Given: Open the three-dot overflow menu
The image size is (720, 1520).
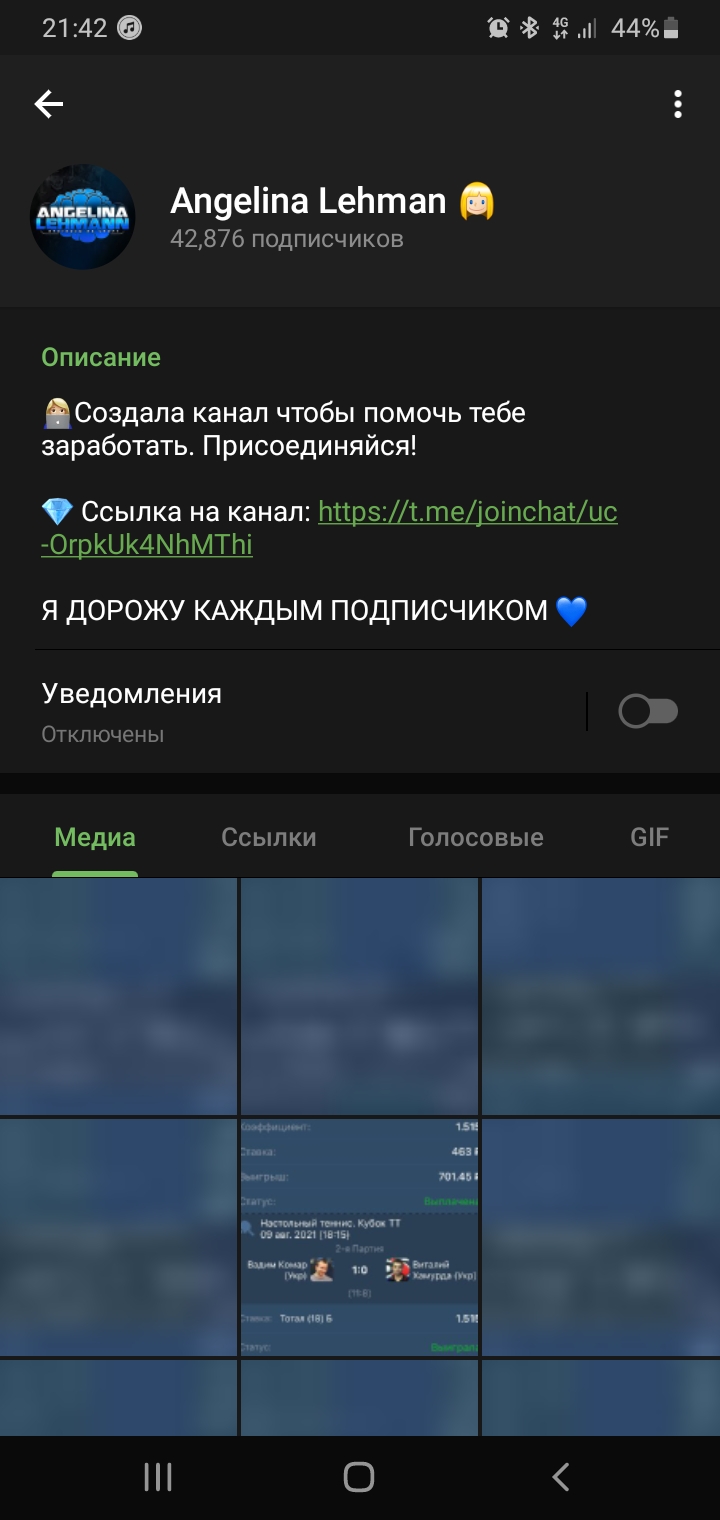Looking at the screenshot, I should (x=678, y=104).
